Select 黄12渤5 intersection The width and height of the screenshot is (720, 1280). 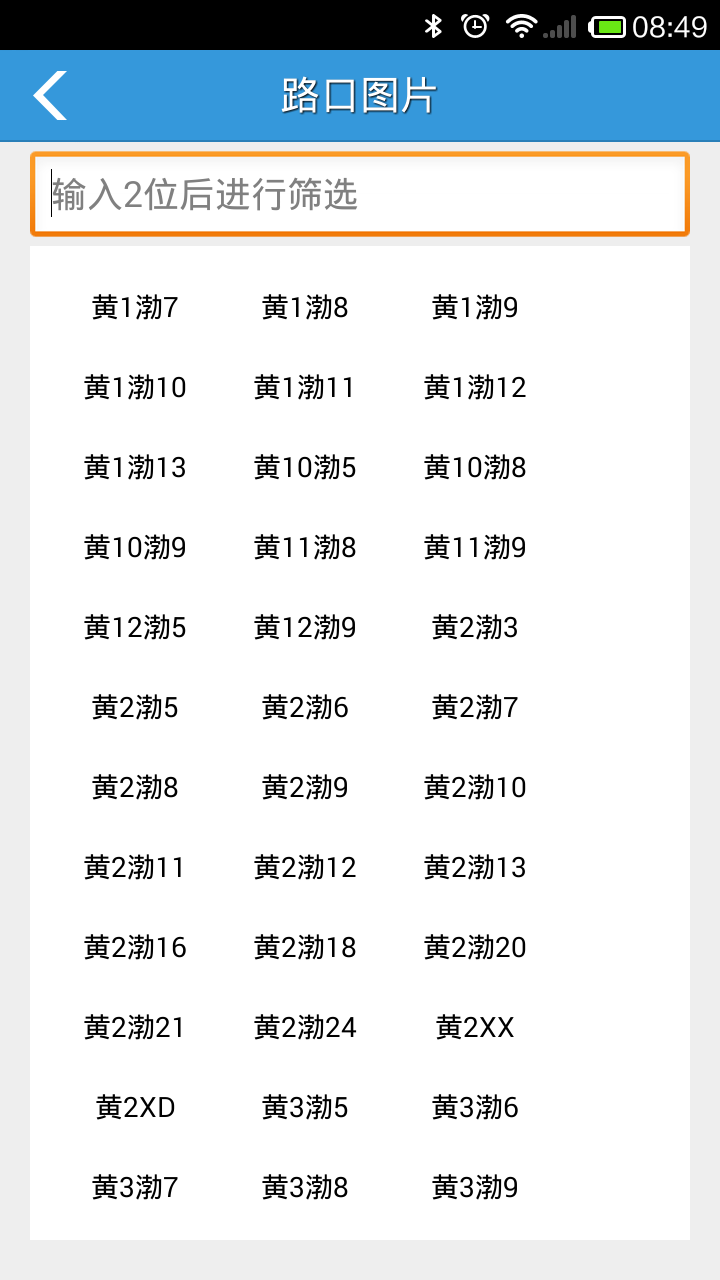pyautogui.click(x=135, y=627)
